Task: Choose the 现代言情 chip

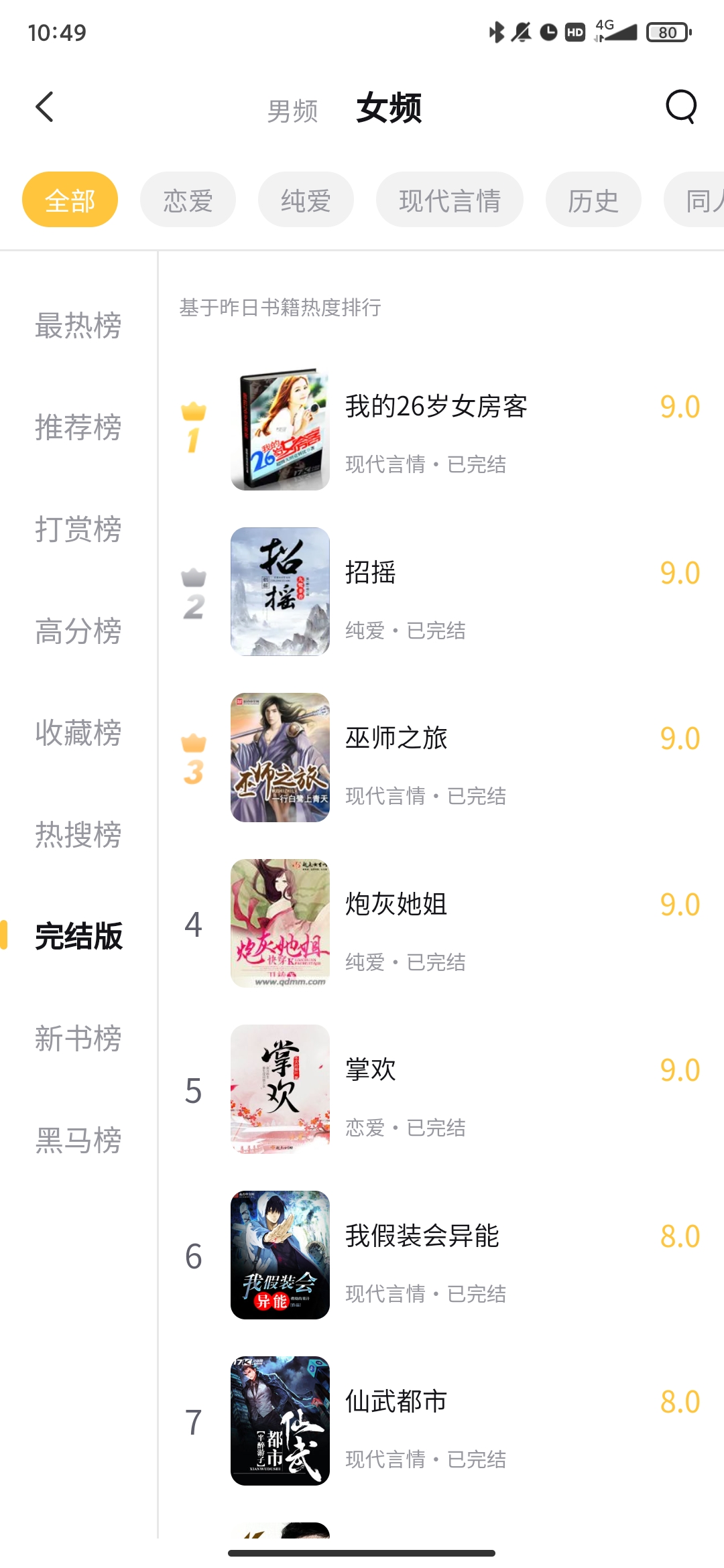Action: (450, 200)
